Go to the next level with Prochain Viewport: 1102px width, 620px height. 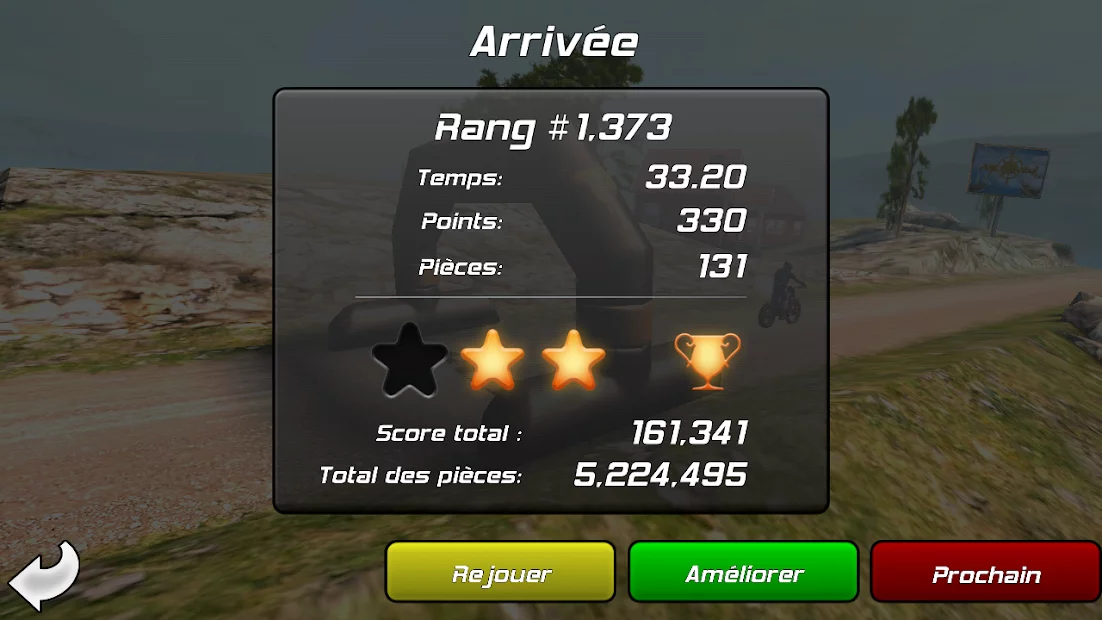coord(985,573)
